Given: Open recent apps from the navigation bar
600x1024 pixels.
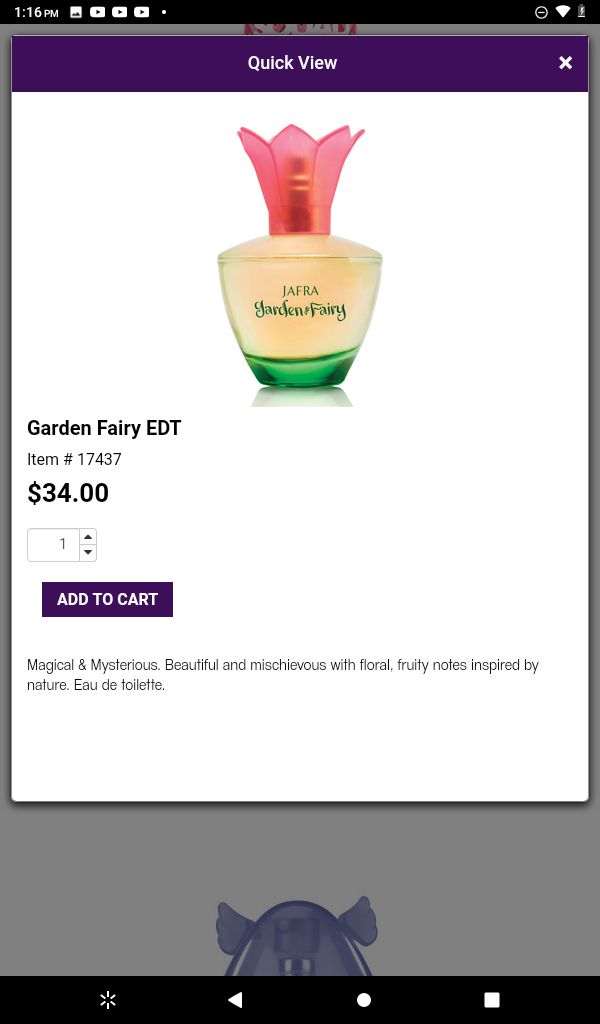Looking at the screenshot, I should click(x=492, y=999).
